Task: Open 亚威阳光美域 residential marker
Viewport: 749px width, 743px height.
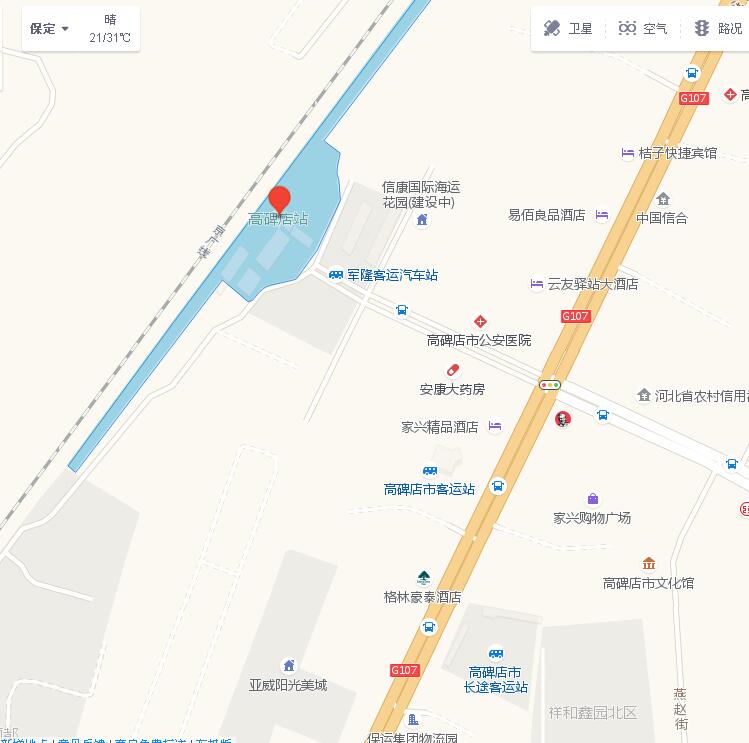Action: pyautogui.click(x=289, y=666)
